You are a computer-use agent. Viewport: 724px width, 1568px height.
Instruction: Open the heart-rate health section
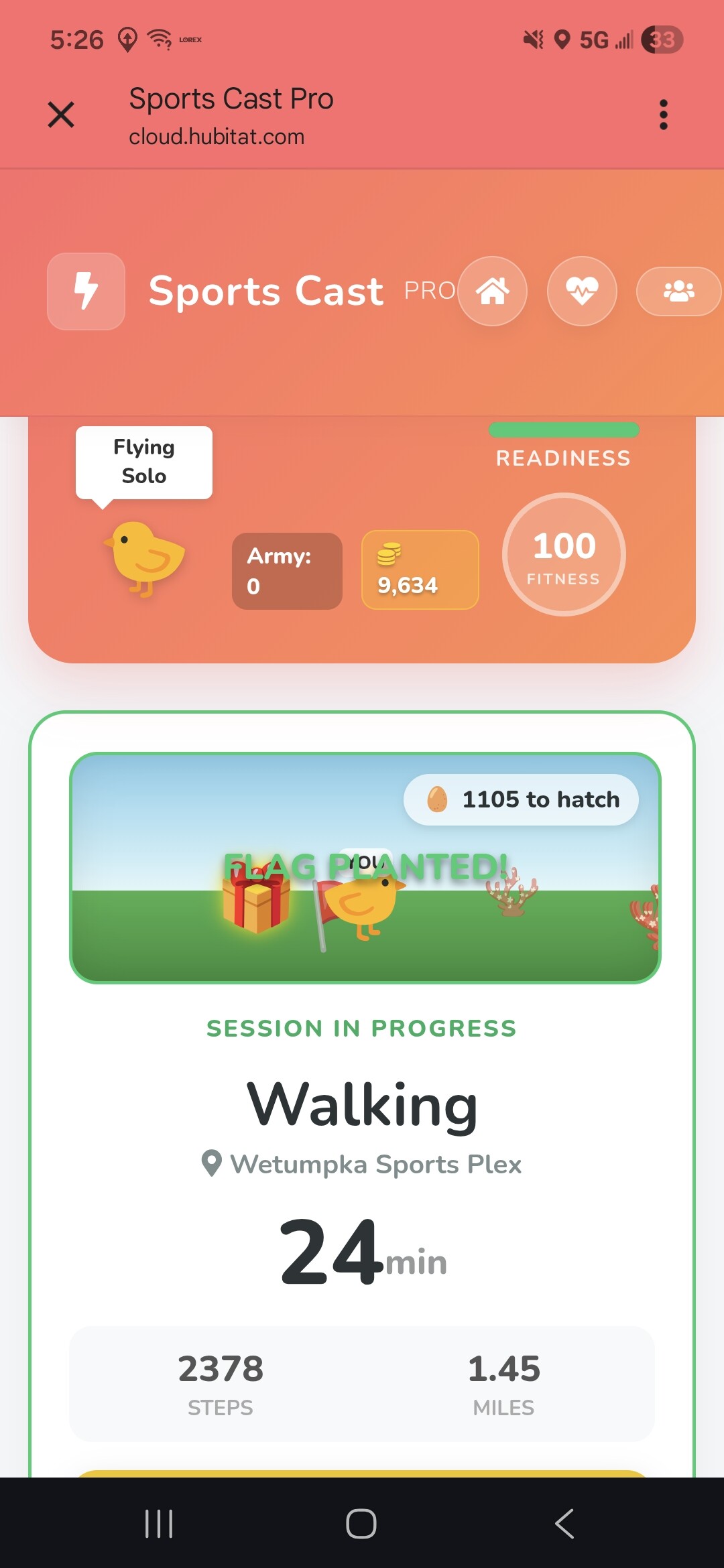pyautogui.click(x=582, y=291)
